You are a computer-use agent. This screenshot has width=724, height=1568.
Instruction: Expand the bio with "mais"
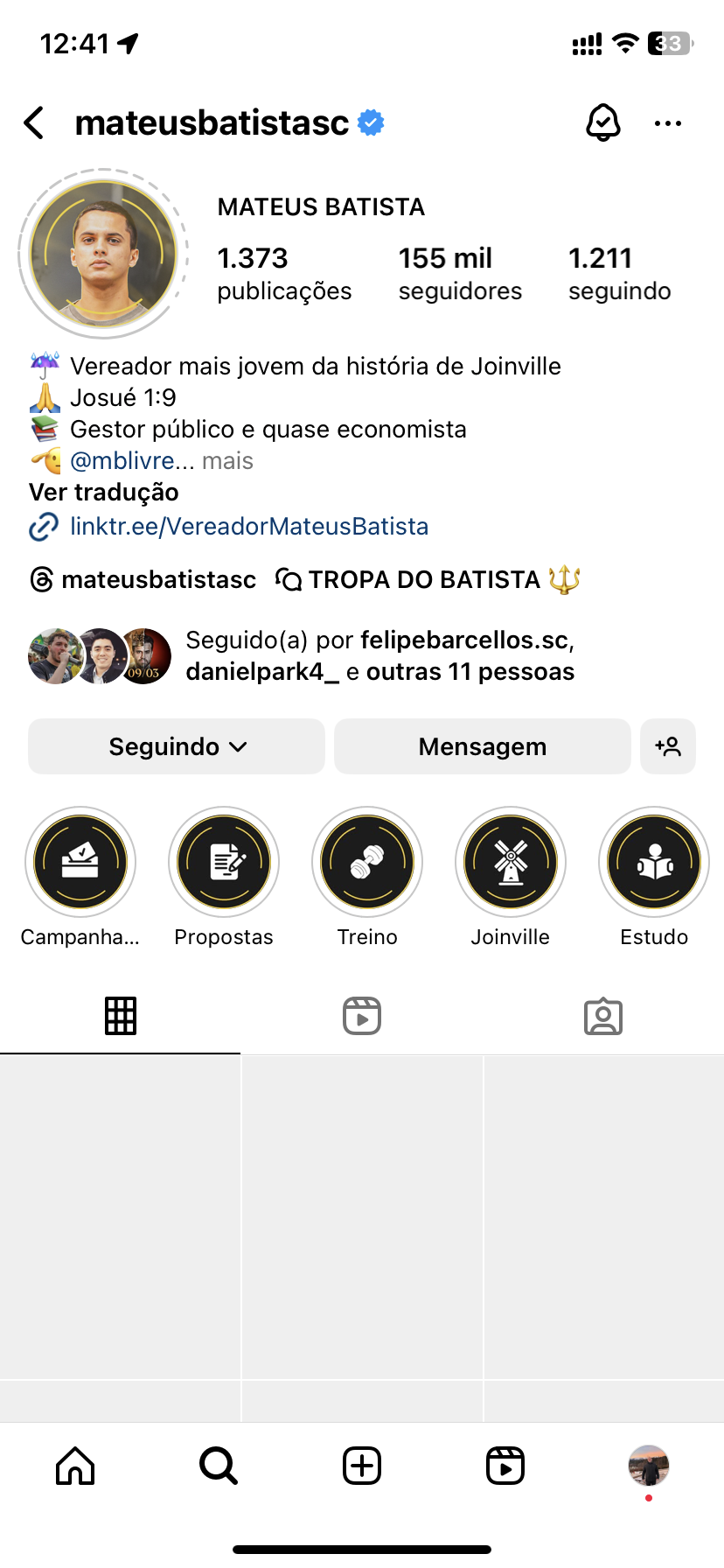click(227, 461)
